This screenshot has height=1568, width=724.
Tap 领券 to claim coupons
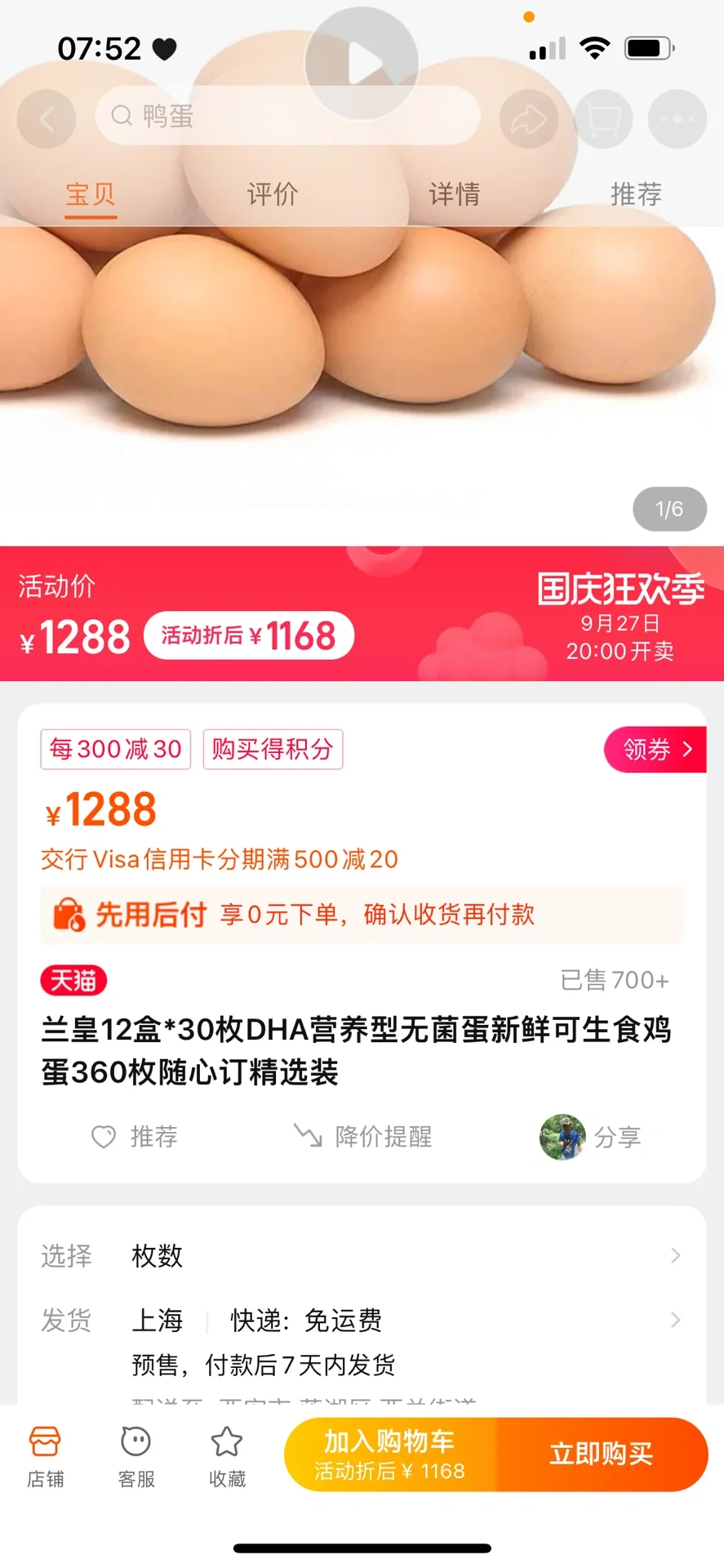[655, 749]
